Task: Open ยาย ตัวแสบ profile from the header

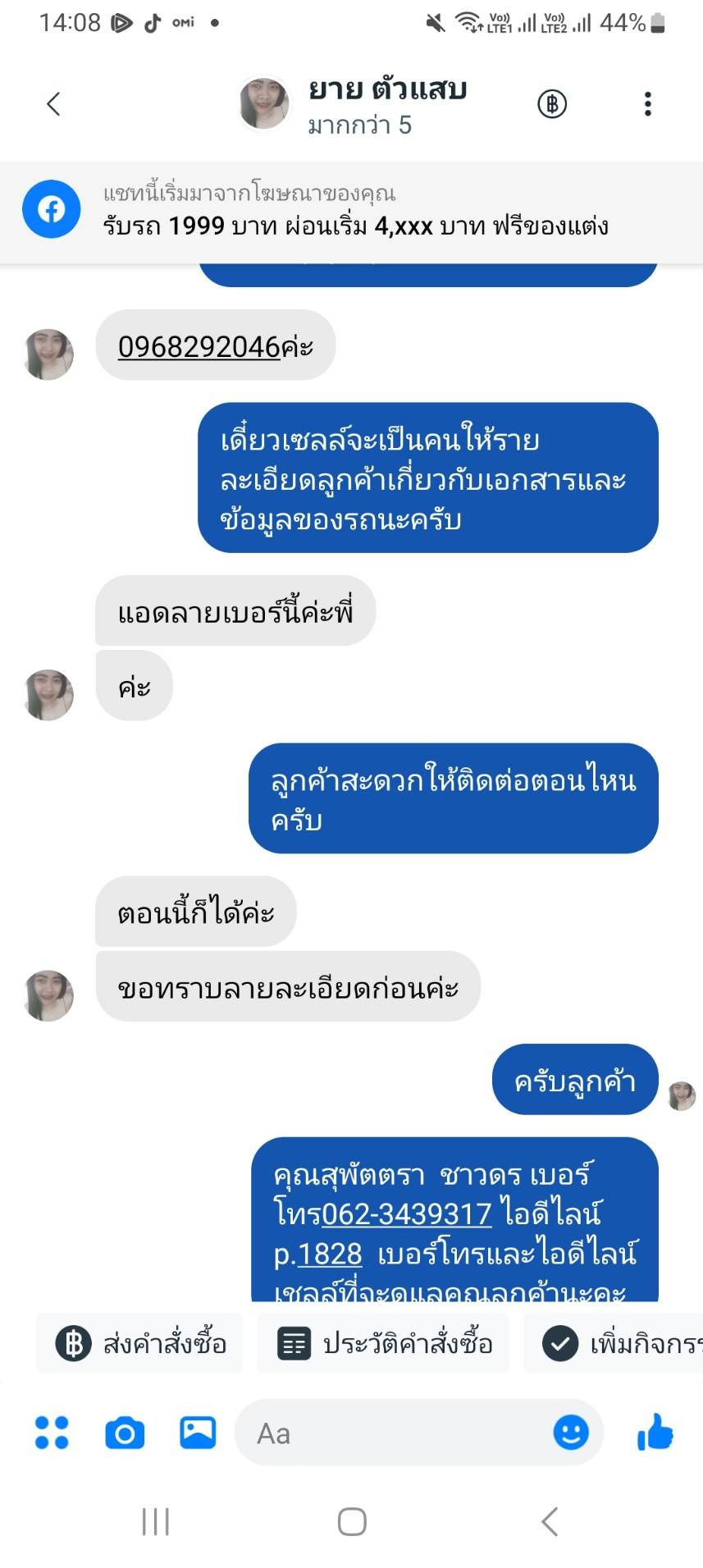Action: (353, 104)
